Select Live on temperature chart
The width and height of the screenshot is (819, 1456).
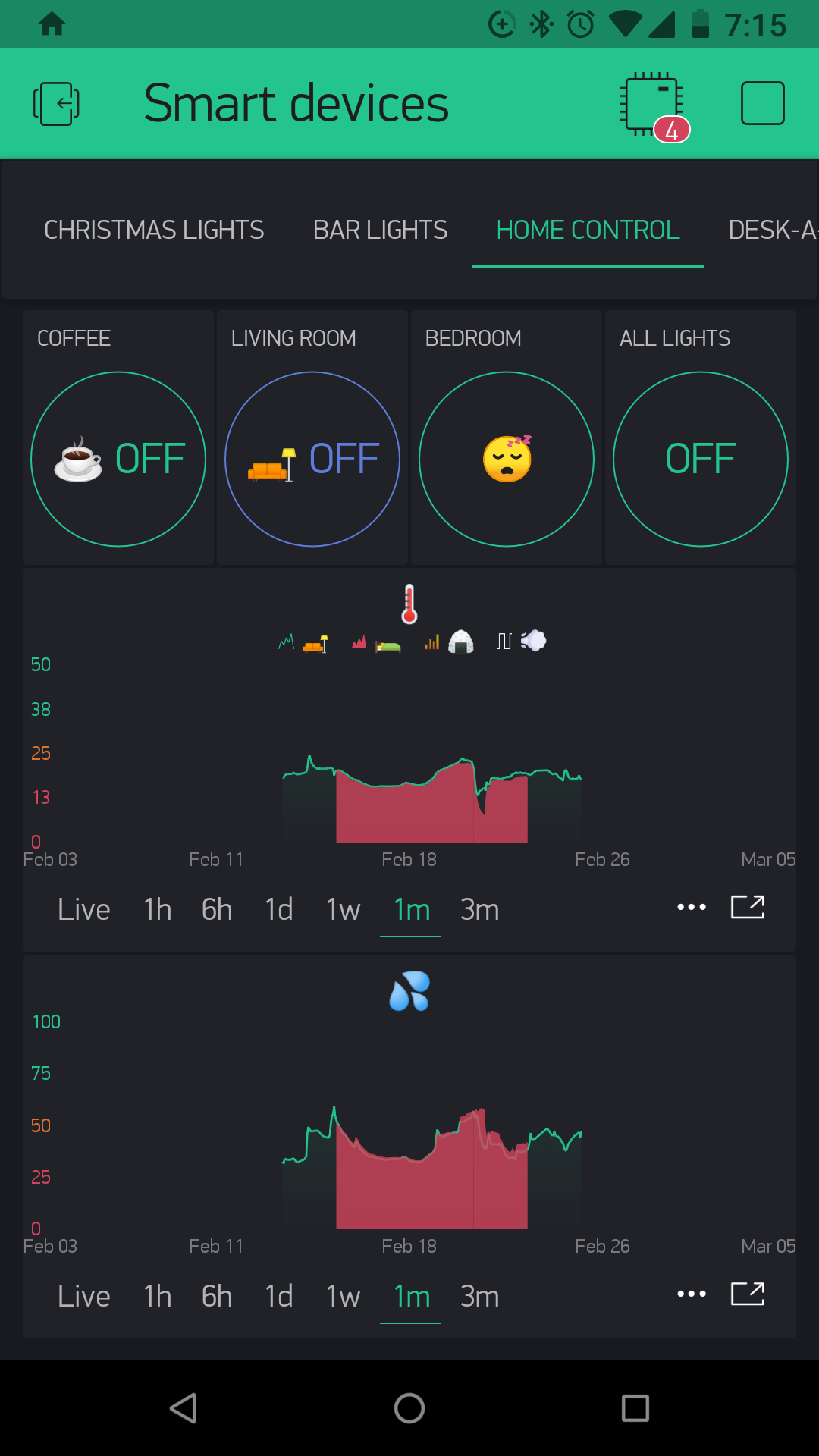(84, 909)
